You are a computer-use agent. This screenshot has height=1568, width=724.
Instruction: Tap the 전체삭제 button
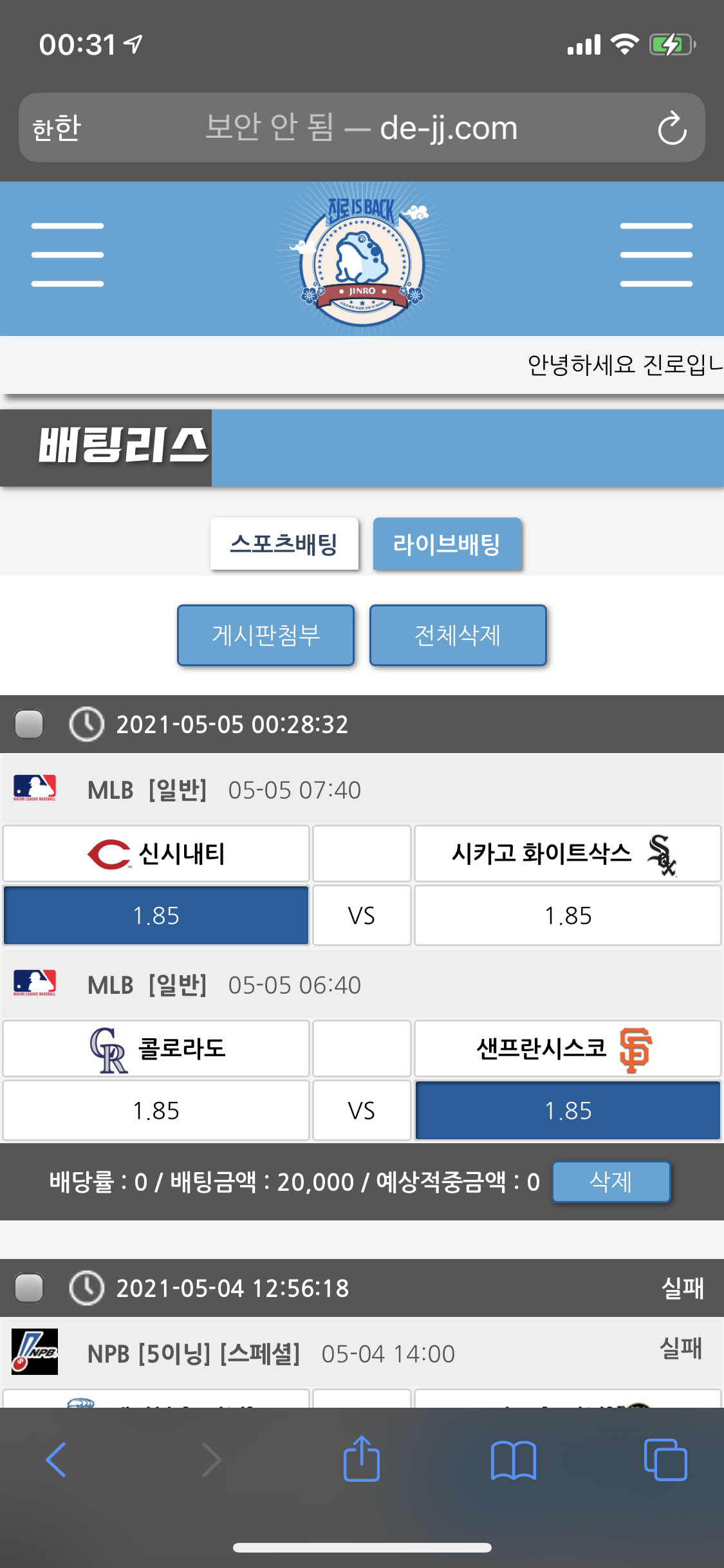click(458, 635)
